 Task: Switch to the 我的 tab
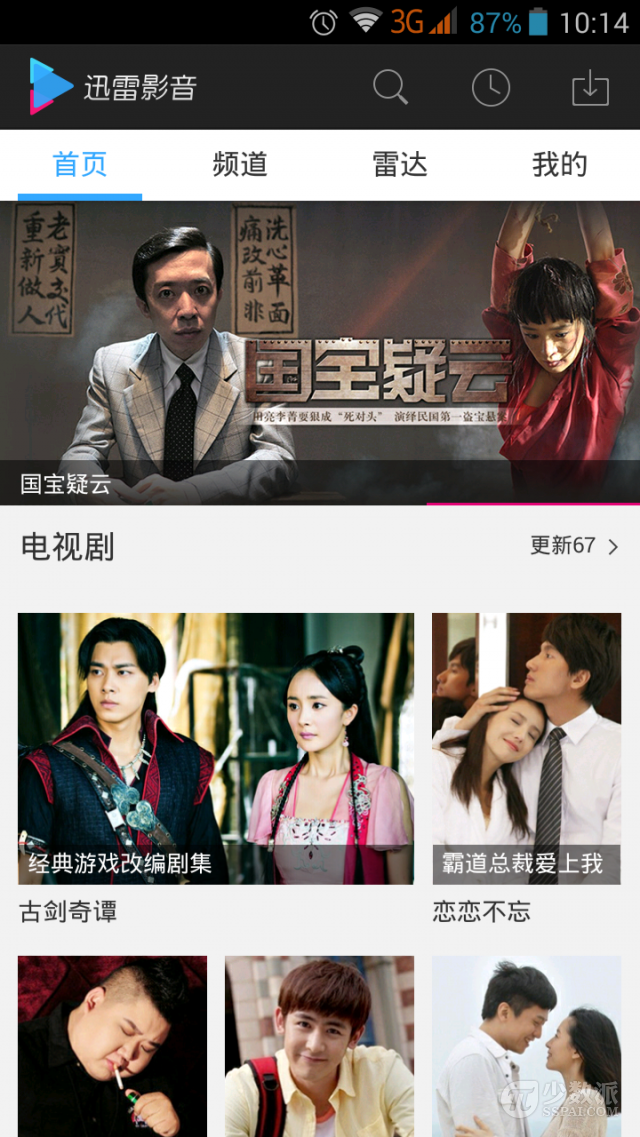[560, 165]
